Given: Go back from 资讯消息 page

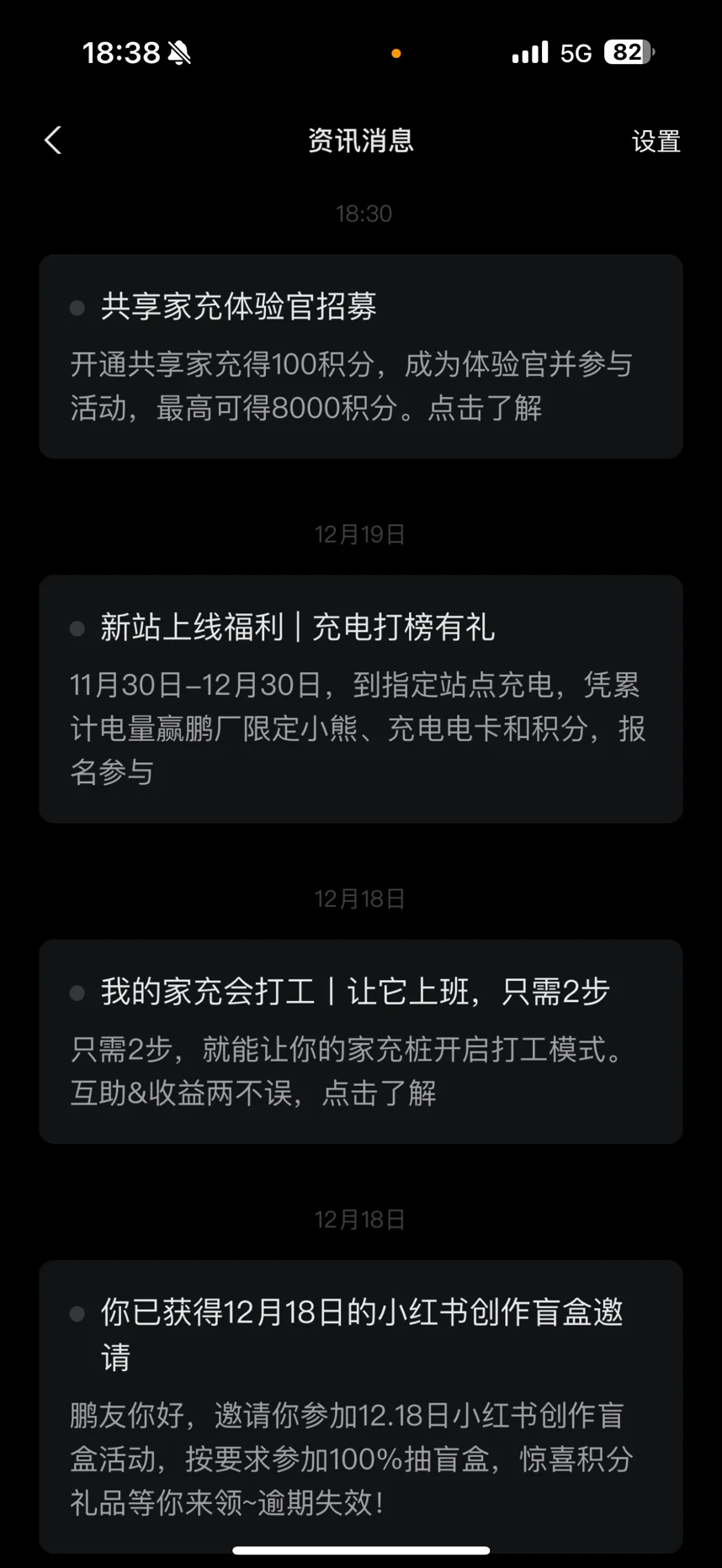Looking at the screenshot, I should click(53, 140).
